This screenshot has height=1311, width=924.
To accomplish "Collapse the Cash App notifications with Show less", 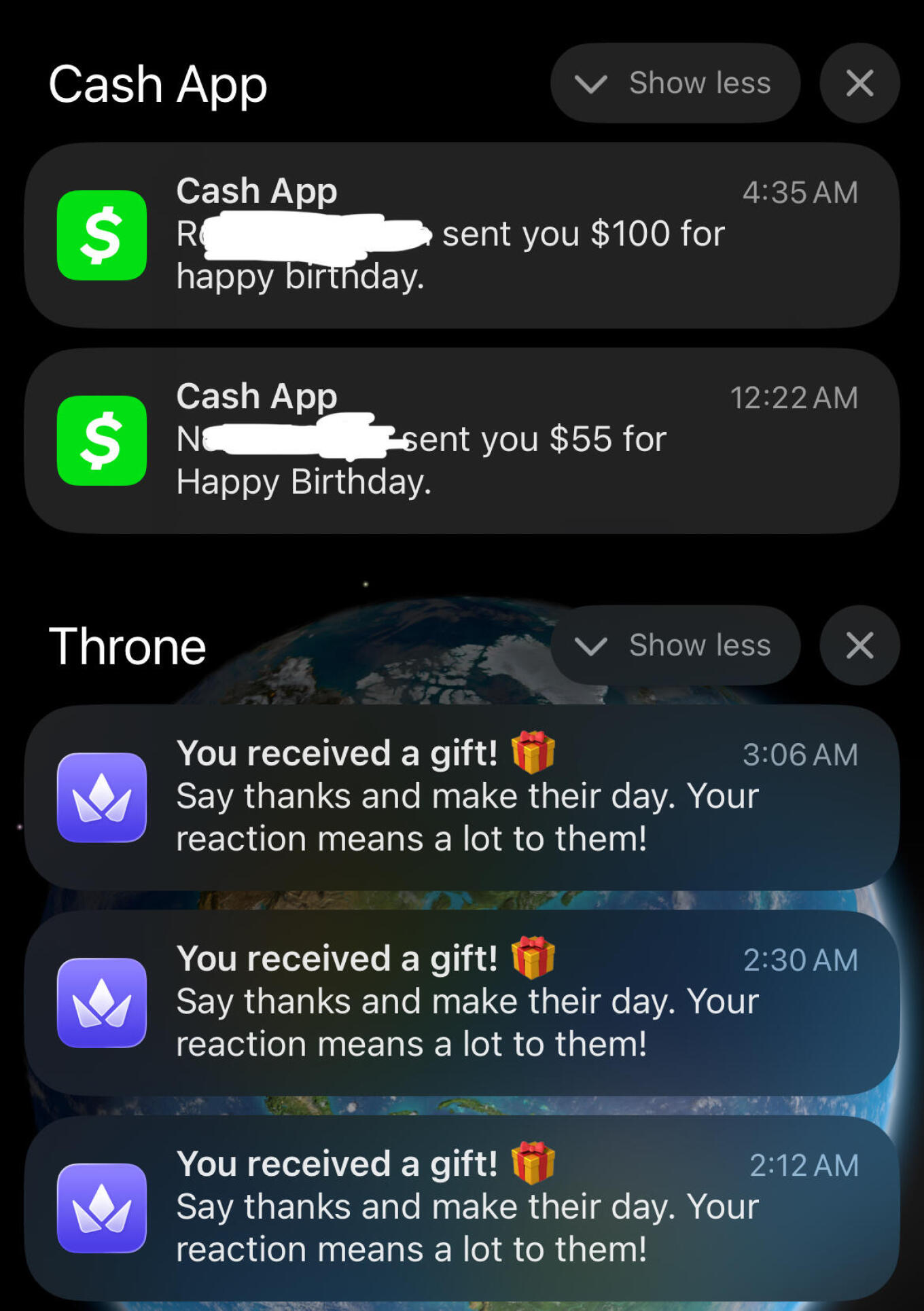I will coord(675,83).
